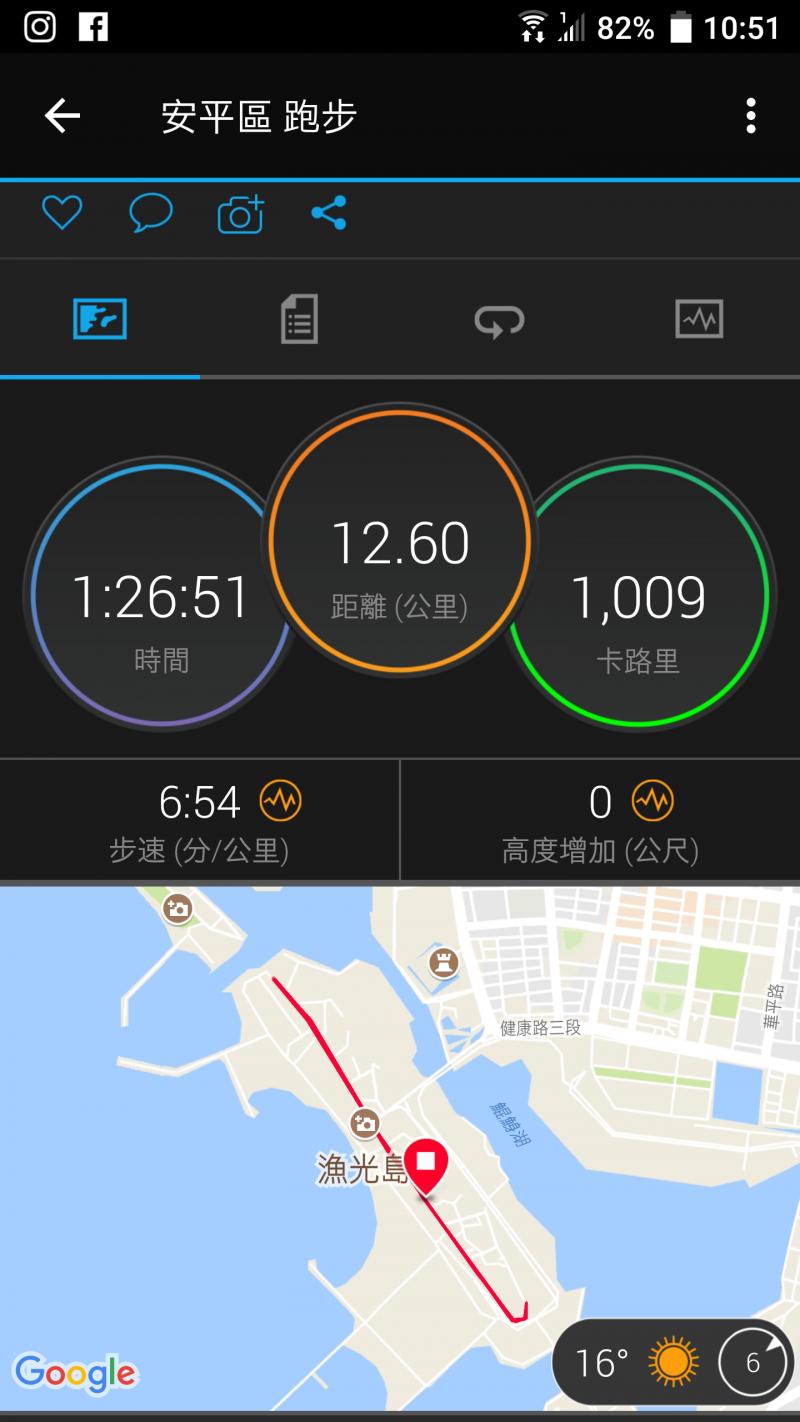Image resolution: width=800 pixels, height=1422 pixels.
Task: Open comments for this activity
Action: click(151, 213)
